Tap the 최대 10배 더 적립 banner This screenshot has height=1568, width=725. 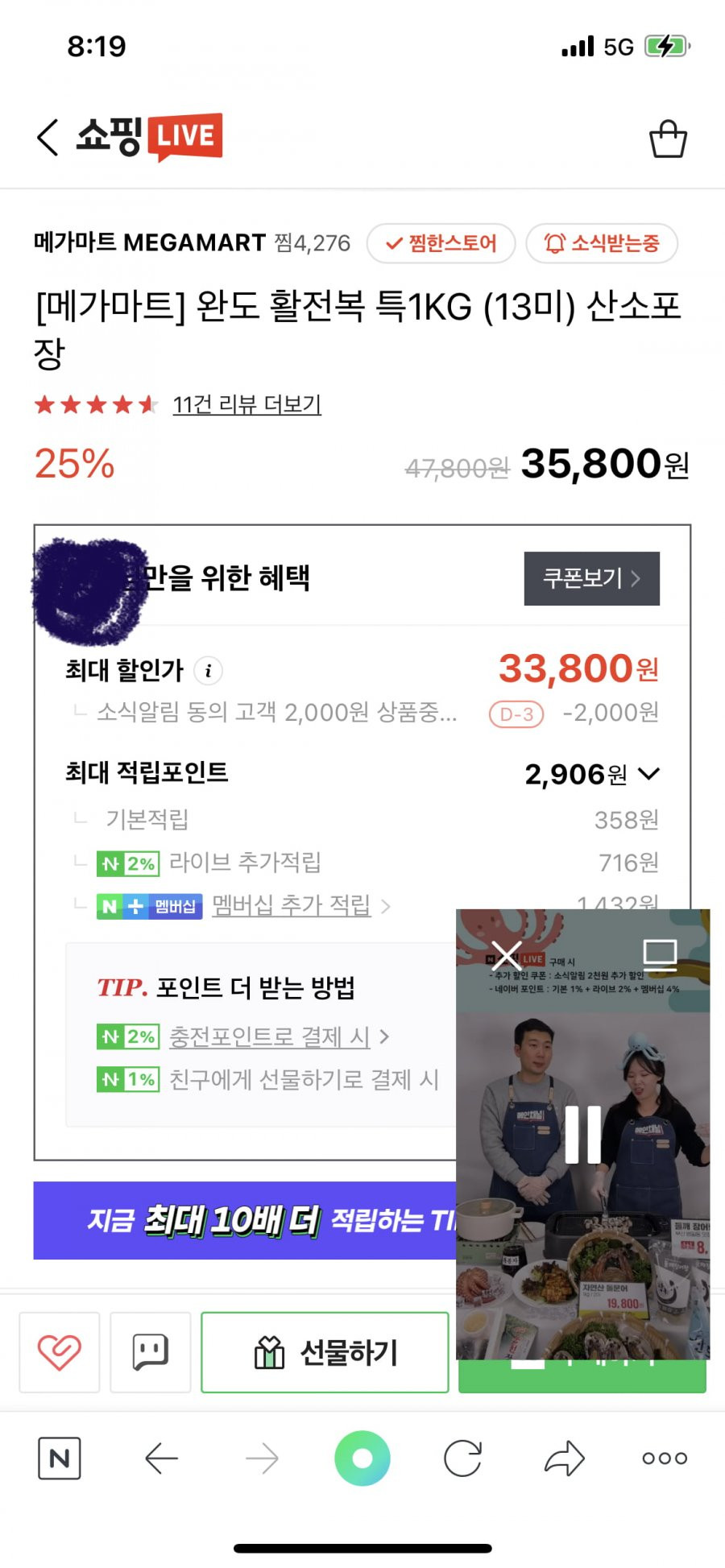coord(245,1220)
